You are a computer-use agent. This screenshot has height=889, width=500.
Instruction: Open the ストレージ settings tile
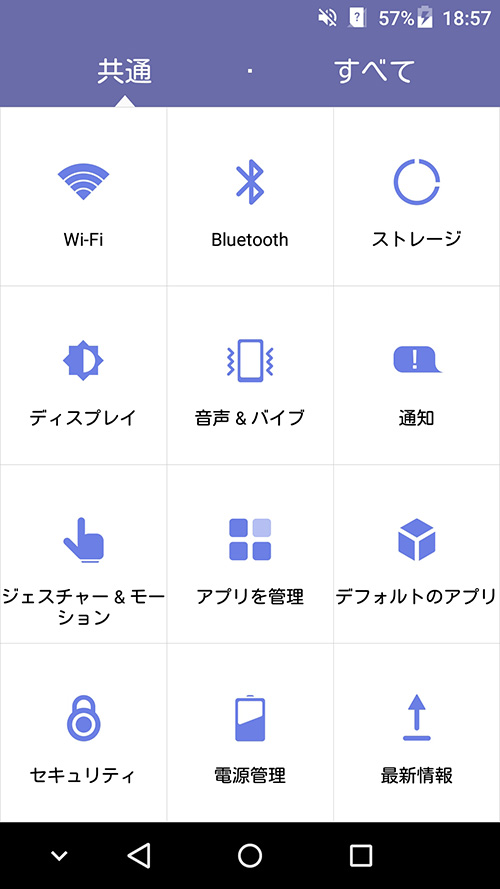click(417, 197)
